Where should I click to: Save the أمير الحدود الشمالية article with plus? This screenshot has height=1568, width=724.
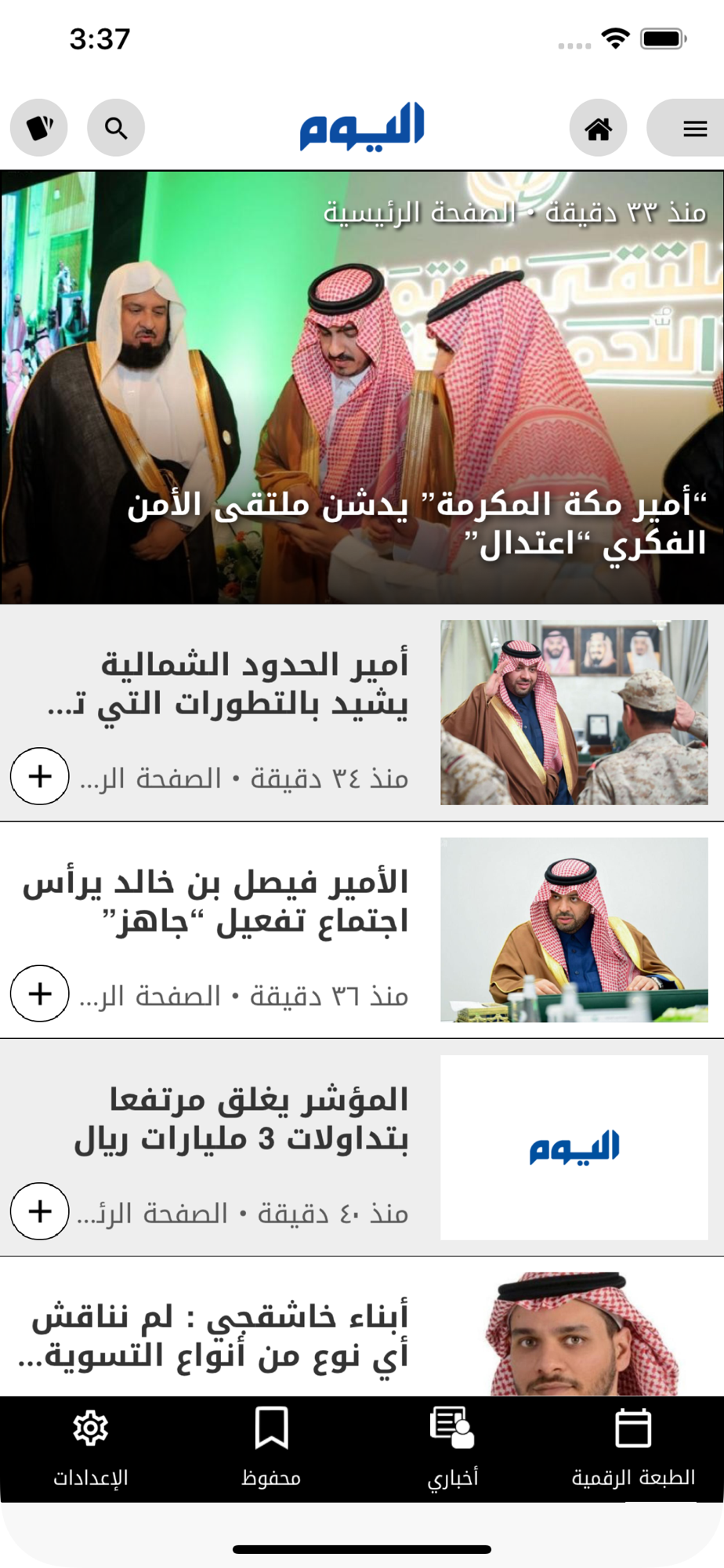40,776
